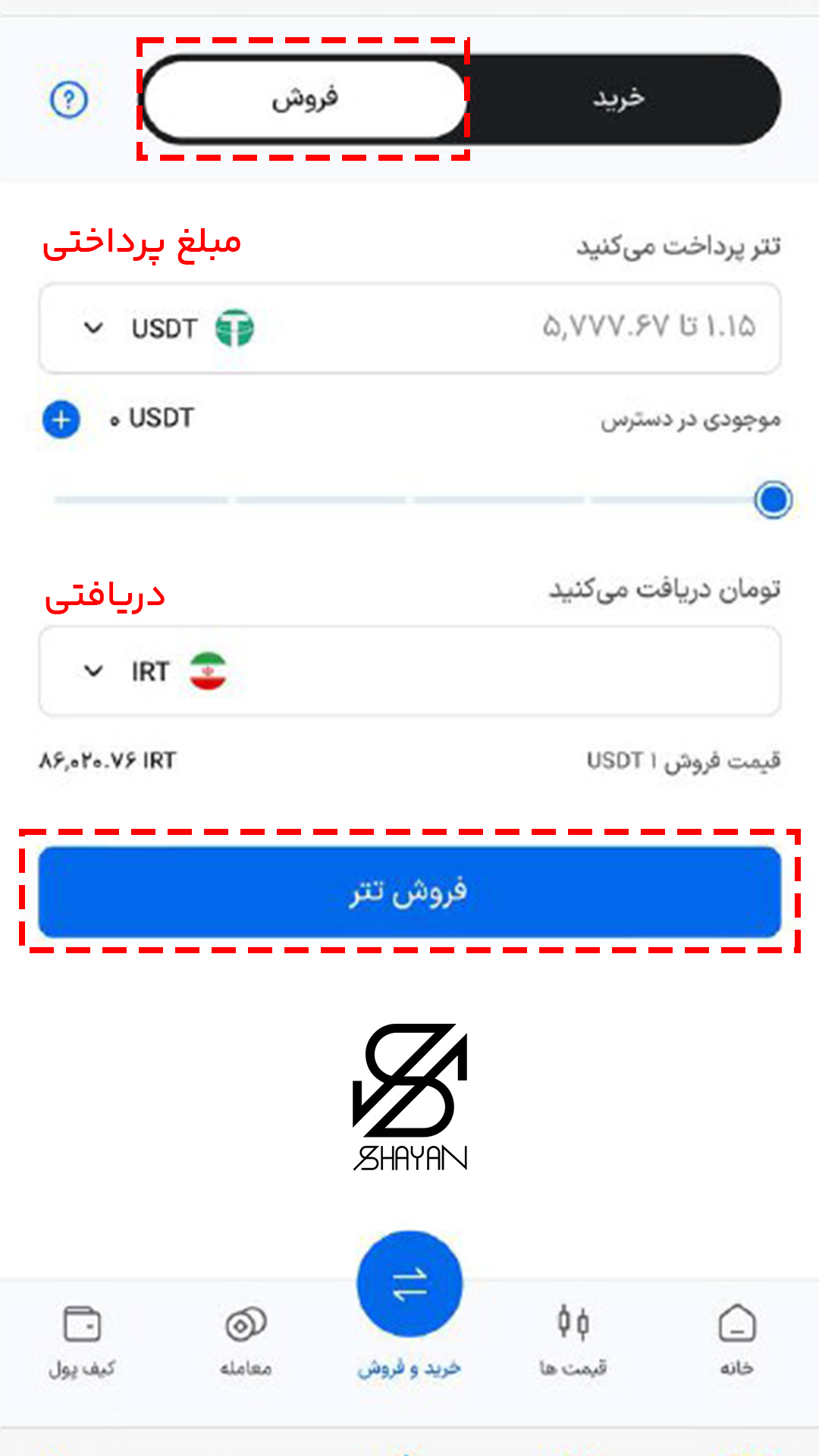
Task: Expand the USDT currency dropdown
Action: tap(93, 328)
